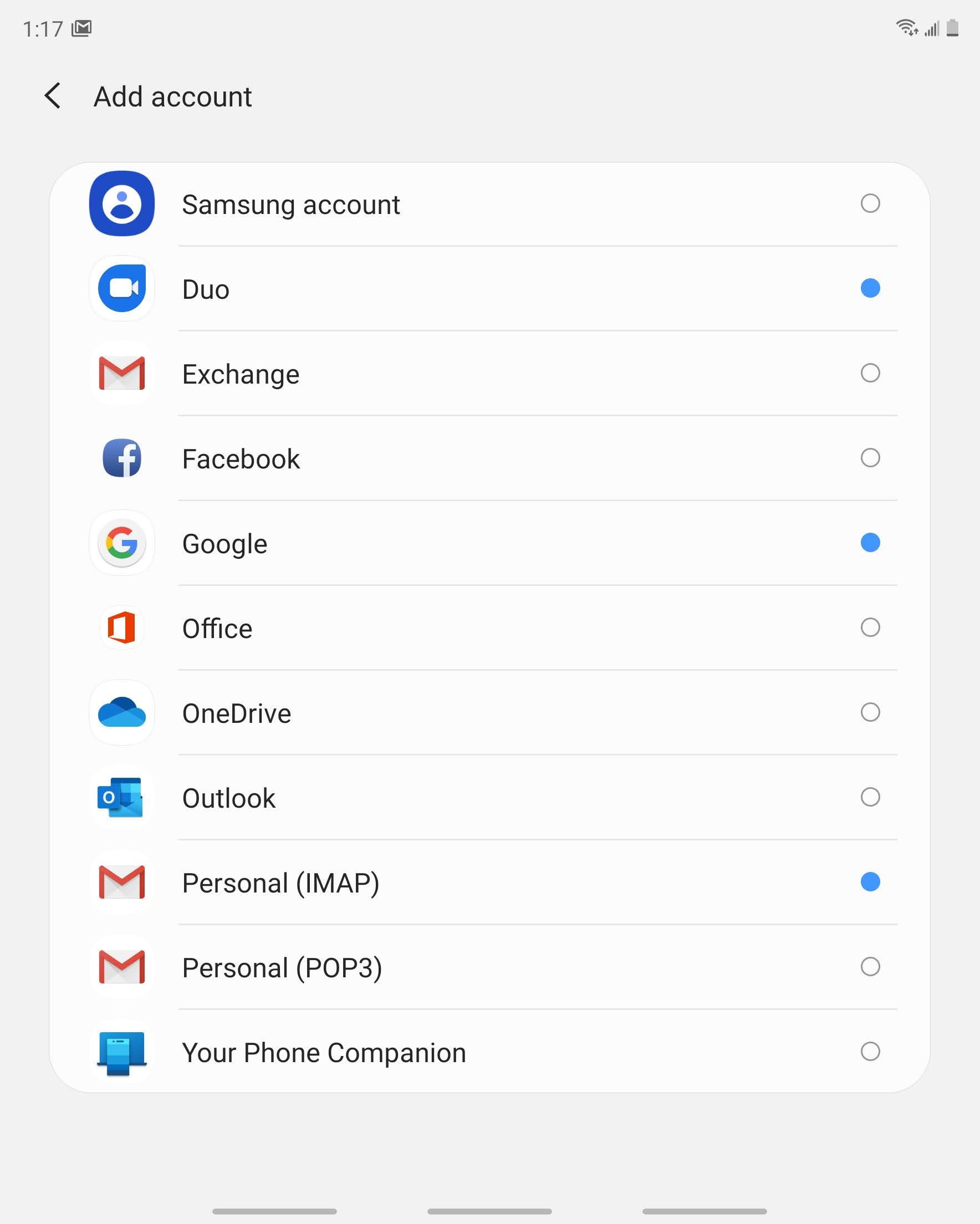Image resolution: width=980 pixels, height=1224 pixels.
Task: Open the Personal (IMAP) account option
Action: pyautogui.click(x=488, y=882)
